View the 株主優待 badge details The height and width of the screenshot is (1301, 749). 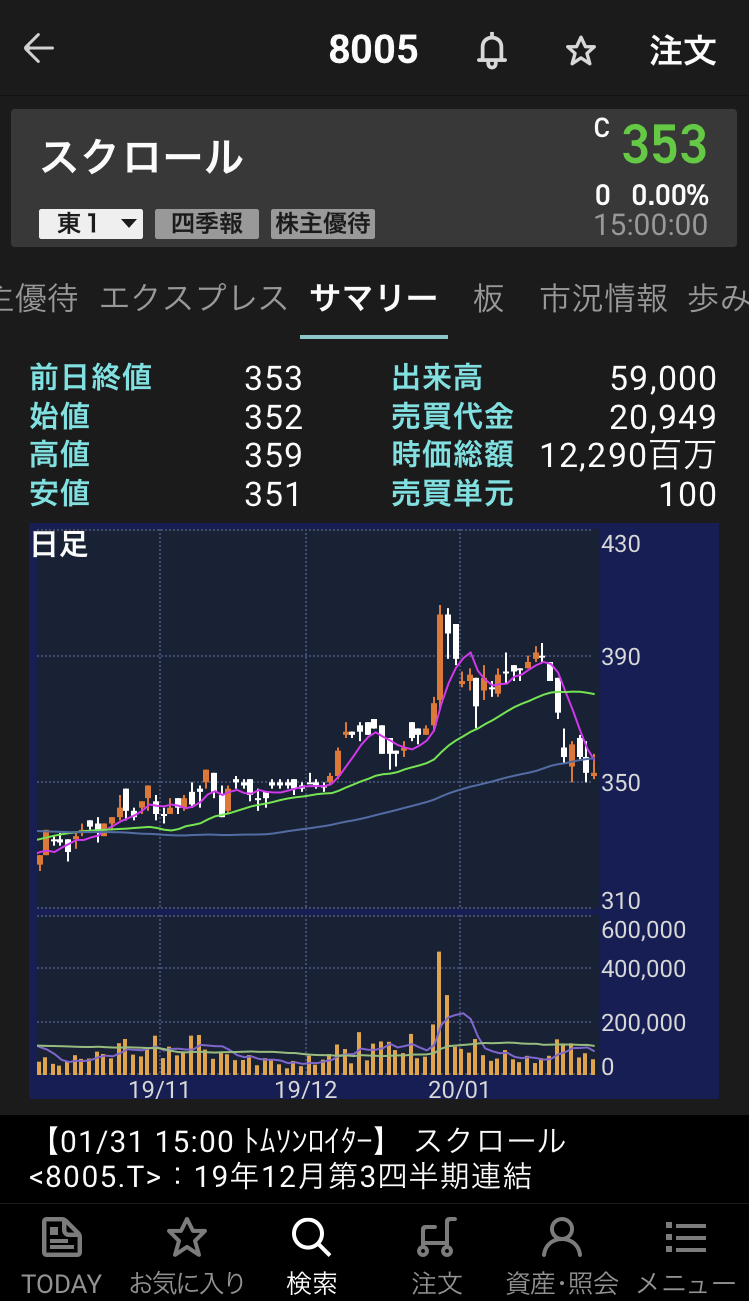coord(323,223)
